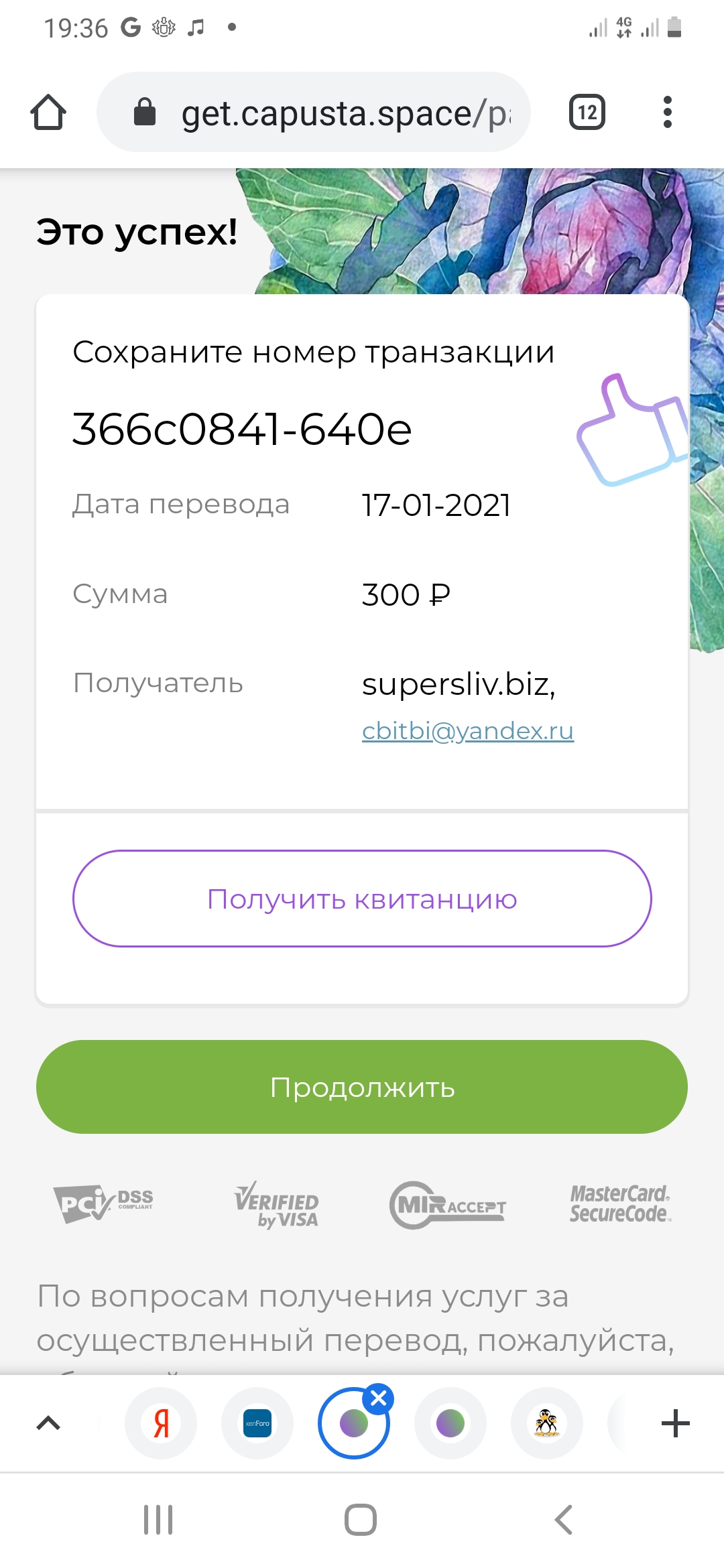Screen dimensions: 724x1568
Task: Close the current tab with the blue X
Action: pos(378,1398)
